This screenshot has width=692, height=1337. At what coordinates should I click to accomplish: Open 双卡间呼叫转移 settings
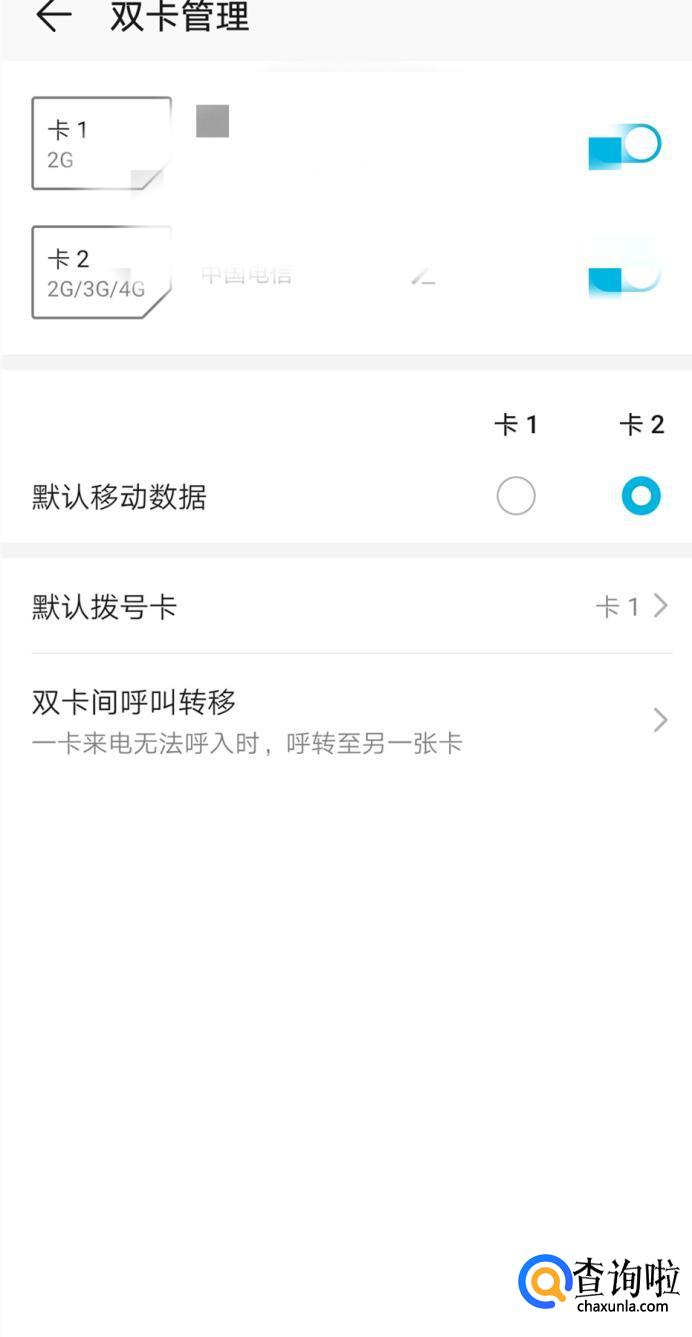coord(346,720)
